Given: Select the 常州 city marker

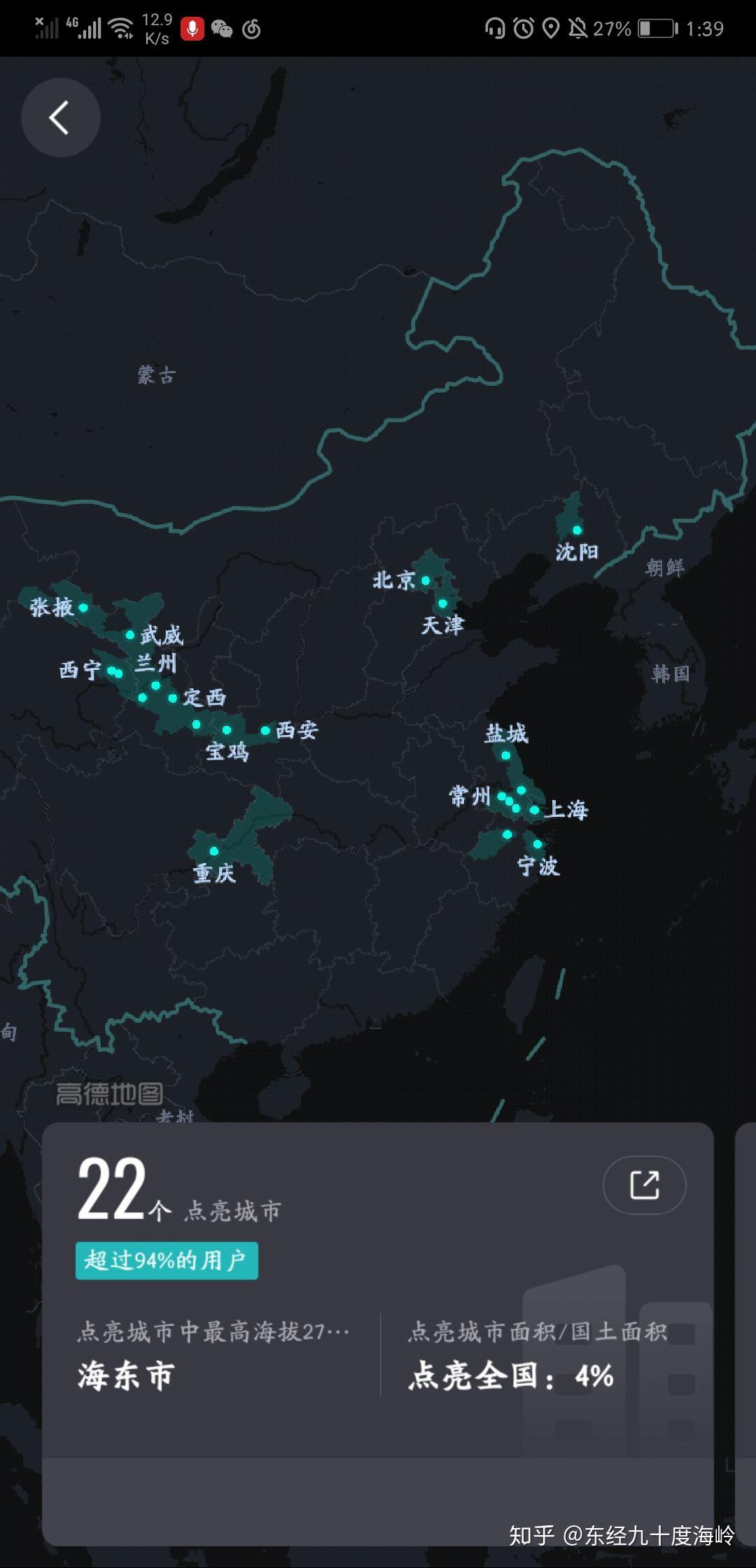Looking at the screenshot, I should pos(501,796).
